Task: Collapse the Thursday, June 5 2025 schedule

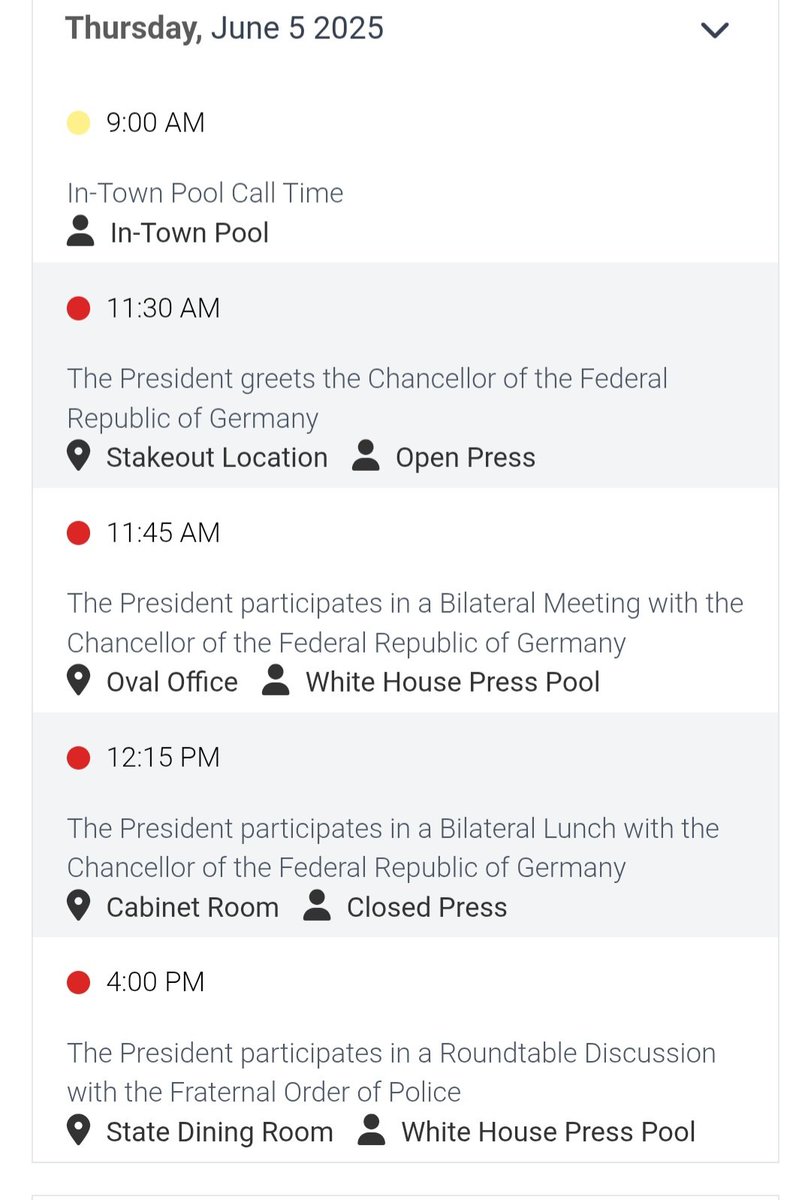Action: click(714, 30)
